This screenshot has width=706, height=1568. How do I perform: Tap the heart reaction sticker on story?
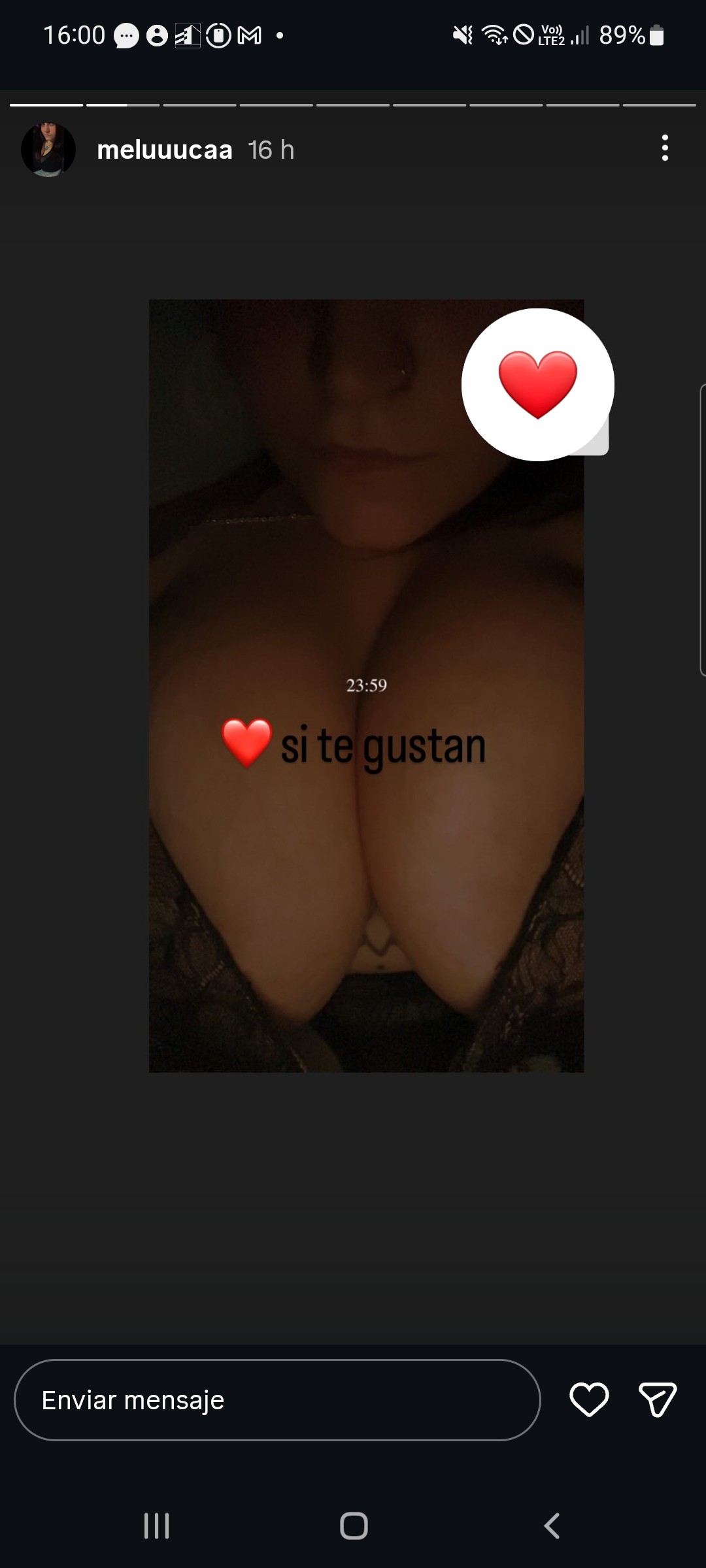tap(537, 384)
